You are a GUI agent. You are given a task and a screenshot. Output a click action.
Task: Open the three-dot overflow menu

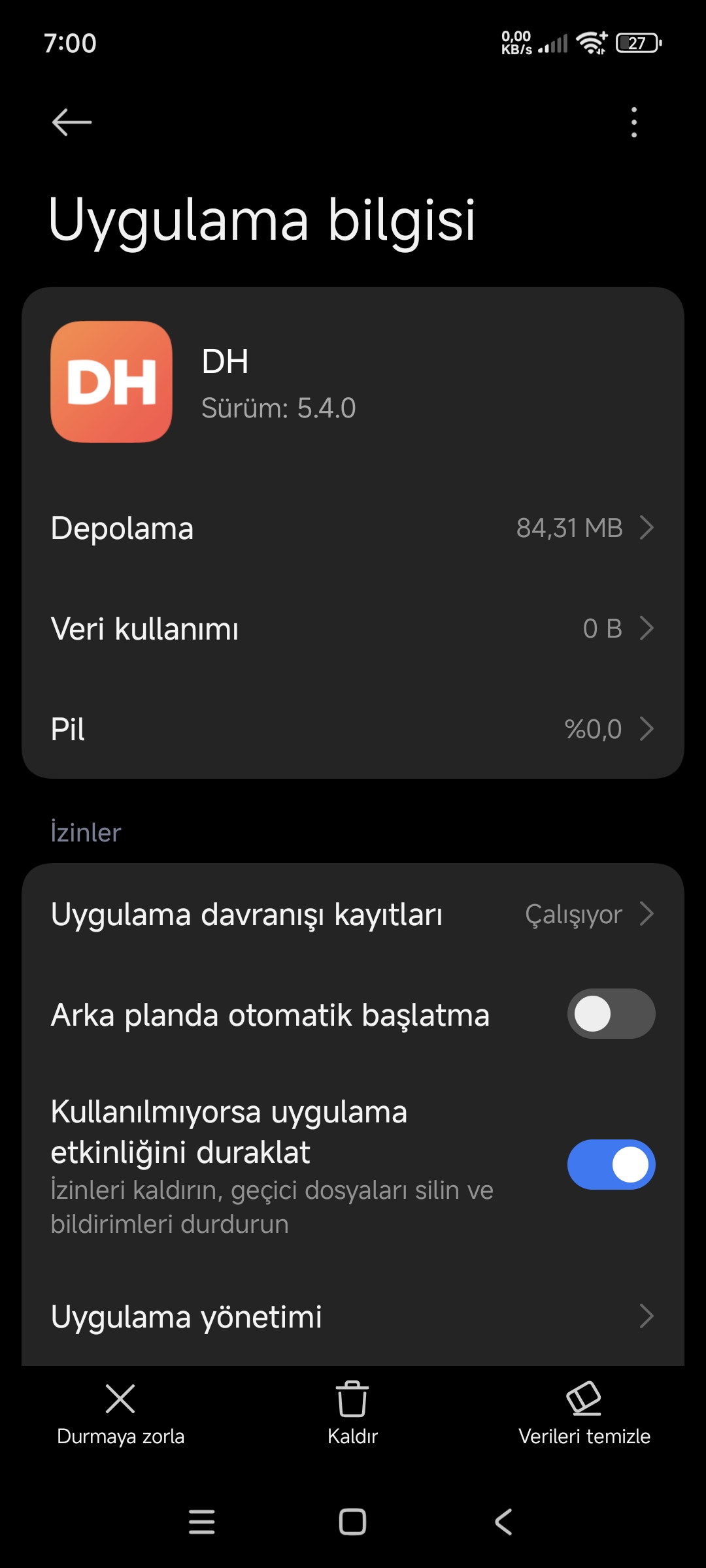633,122
